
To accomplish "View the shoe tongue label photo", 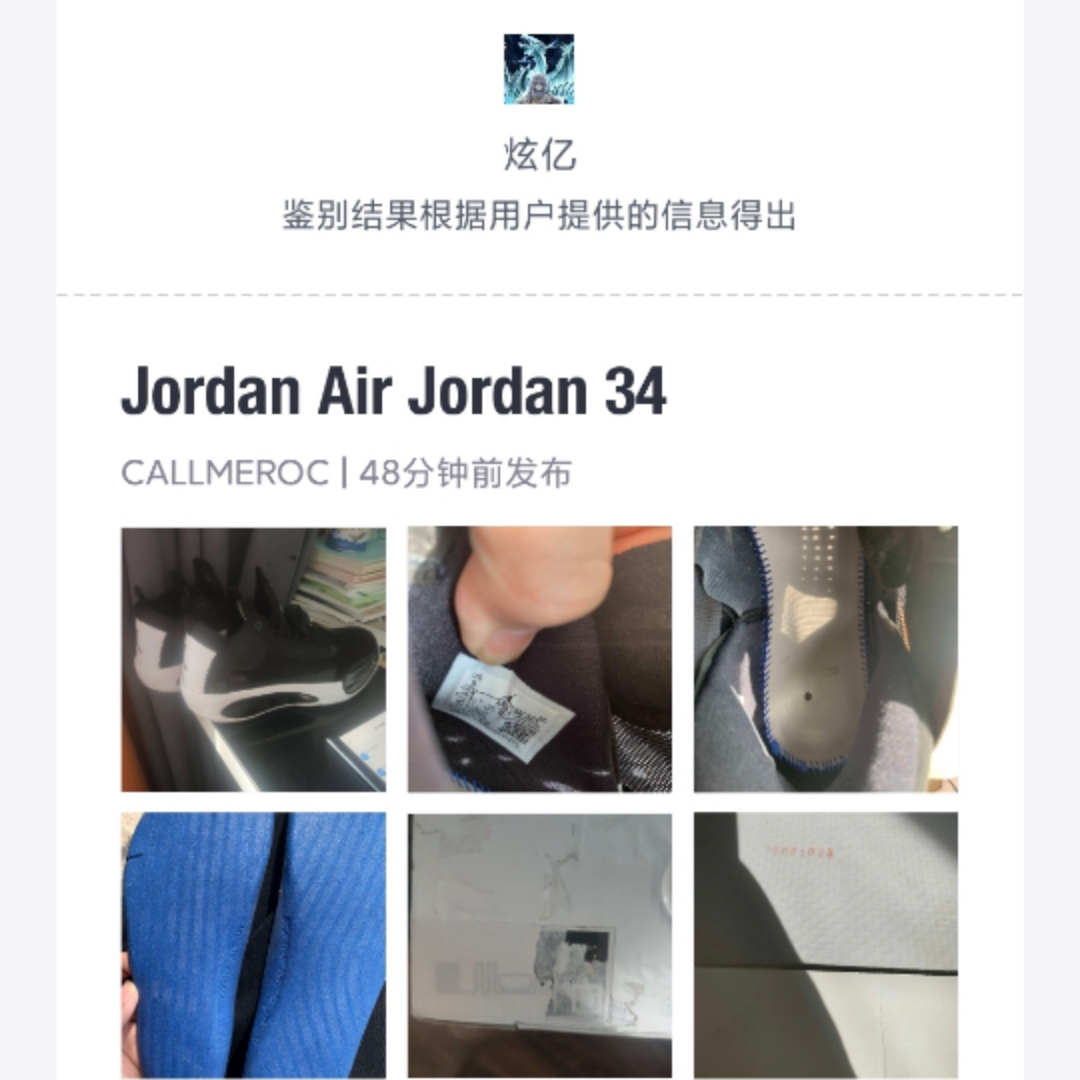I will point(539,659).
